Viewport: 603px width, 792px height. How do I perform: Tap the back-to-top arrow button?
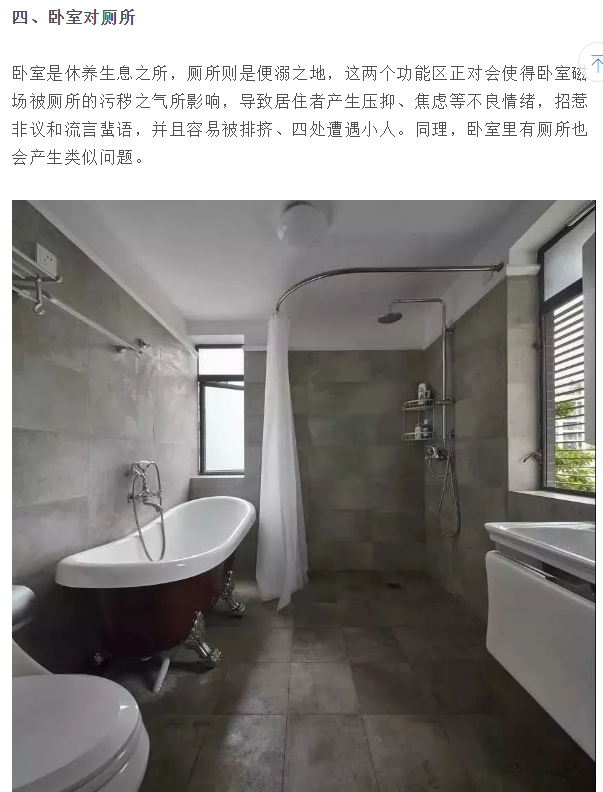[595, 66]
